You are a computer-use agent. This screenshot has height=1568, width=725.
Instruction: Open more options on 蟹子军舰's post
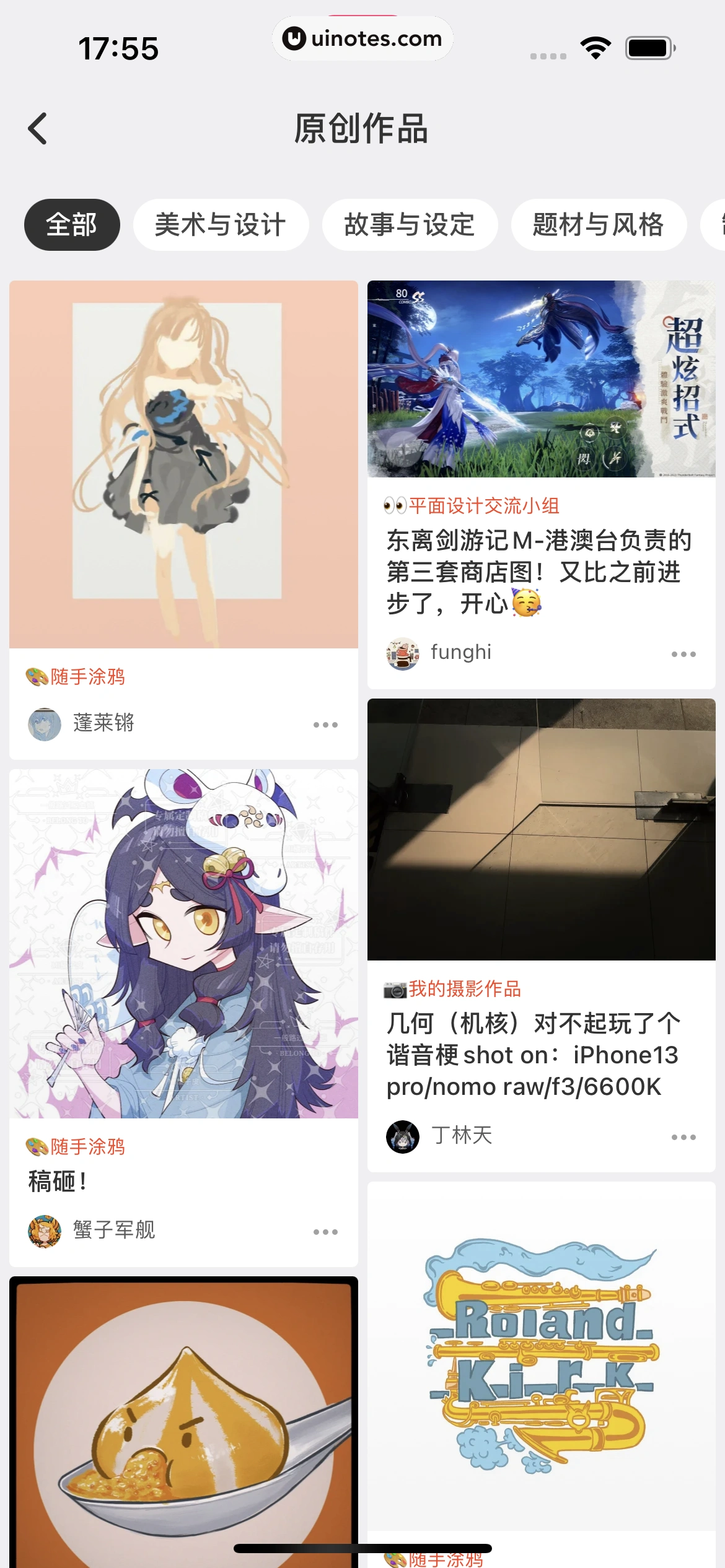click(x=325, y=1232)
